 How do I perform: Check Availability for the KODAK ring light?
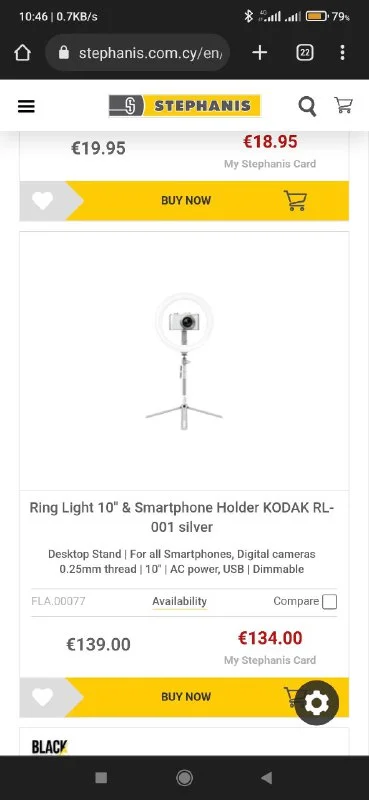coord(179,602)
